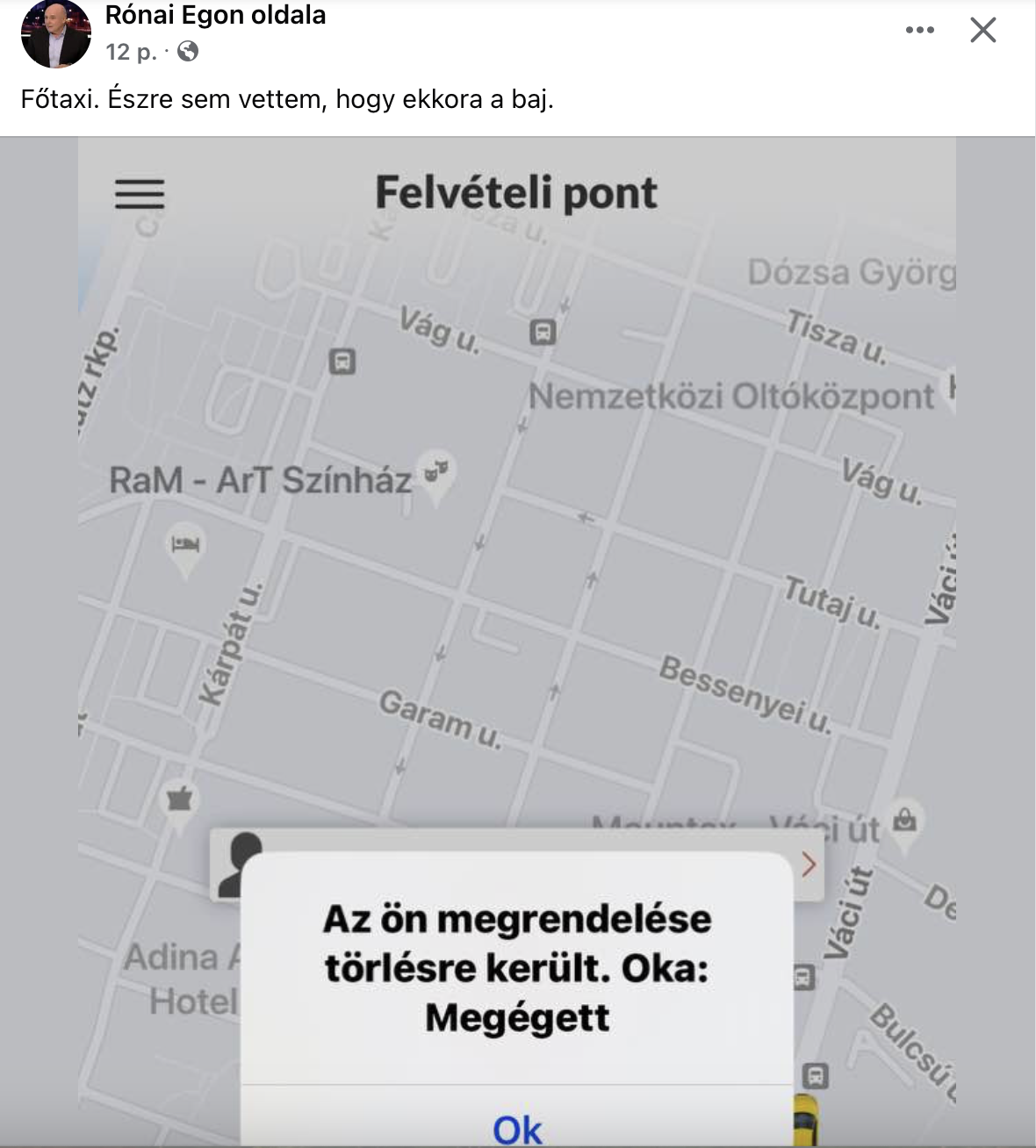Expand the red chevron on the pickup address bar
This screenshot has height=1148, width=1036.
[809, 865]
